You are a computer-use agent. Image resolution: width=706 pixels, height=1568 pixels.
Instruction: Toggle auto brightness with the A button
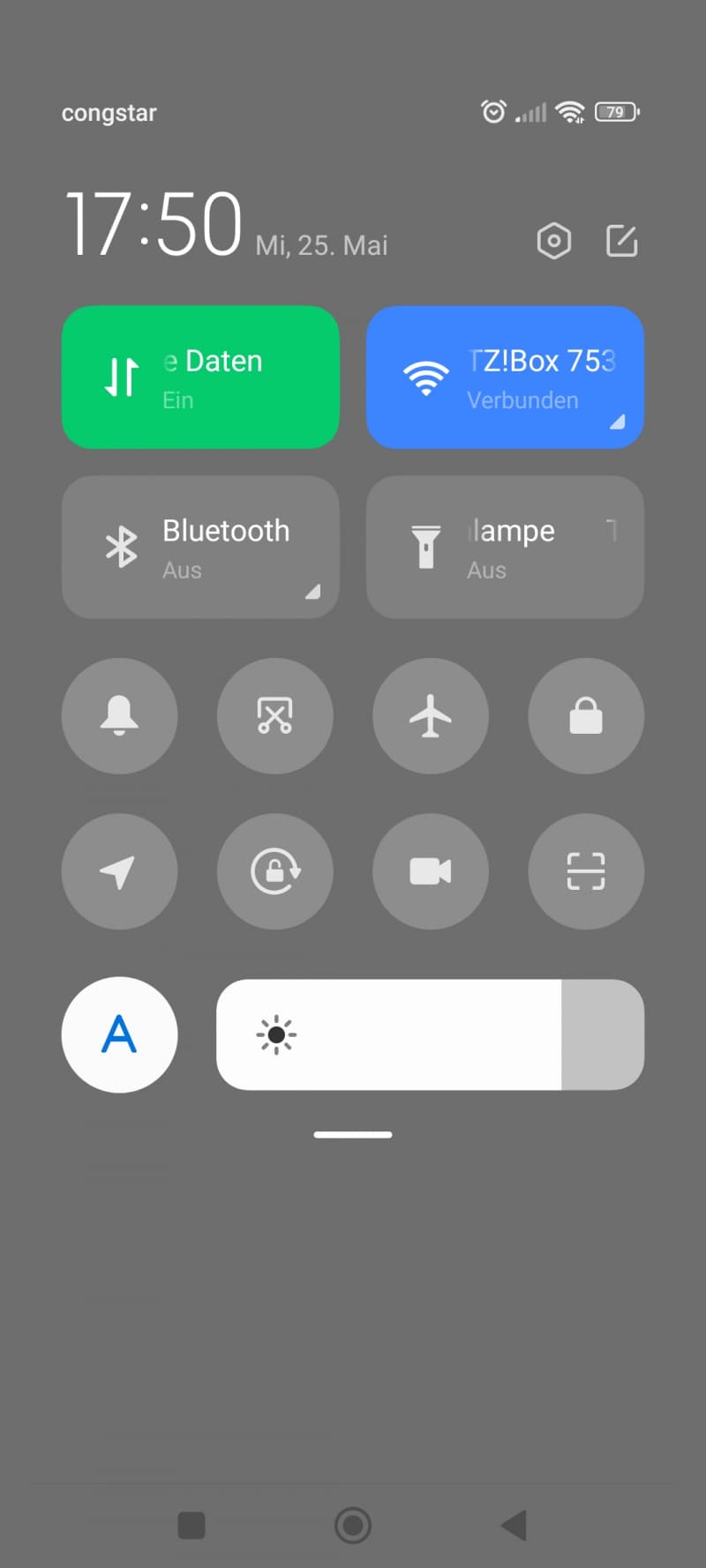point(119,1034)
